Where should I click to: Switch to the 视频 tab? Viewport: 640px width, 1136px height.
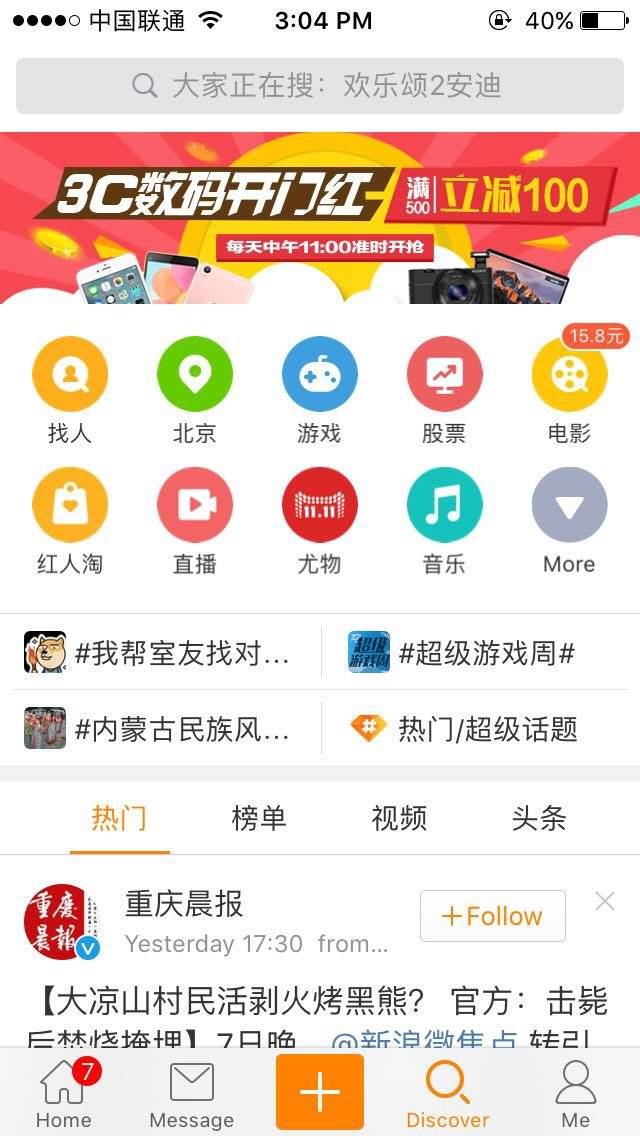[399, 819]
